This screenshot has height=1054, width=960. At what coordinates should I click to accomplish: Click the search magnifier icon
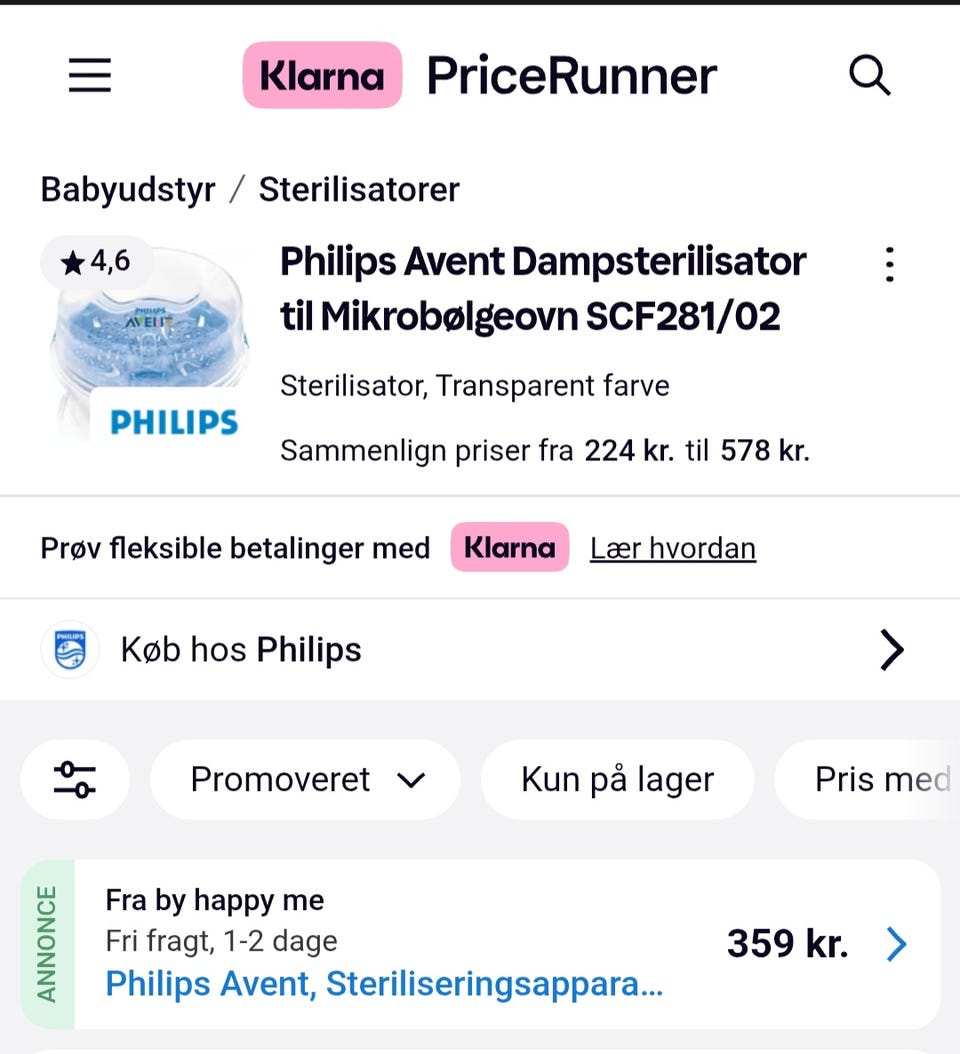[x=868, y=75]
